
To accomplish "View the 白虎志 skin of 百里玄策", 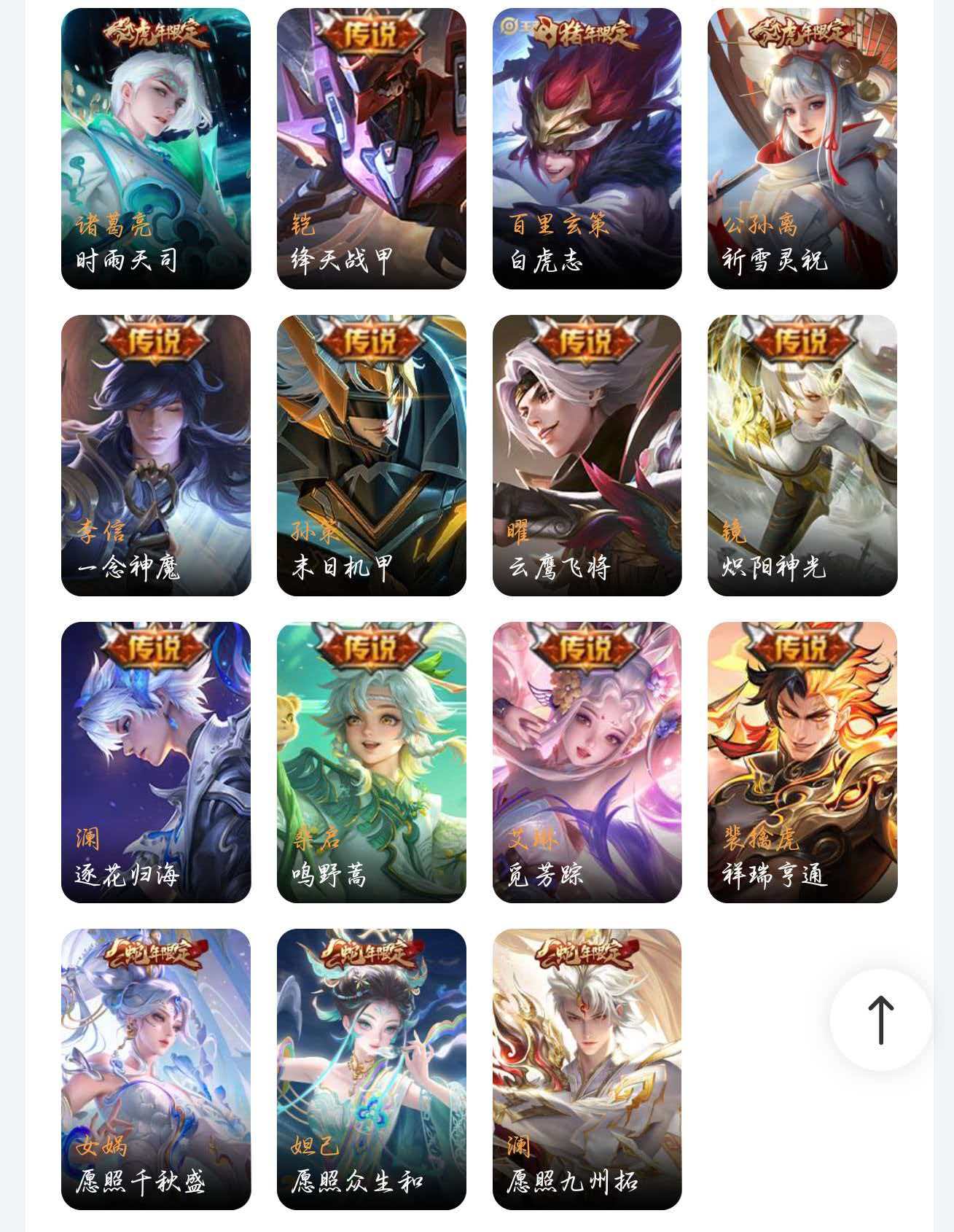I will (x=587, y=148).
